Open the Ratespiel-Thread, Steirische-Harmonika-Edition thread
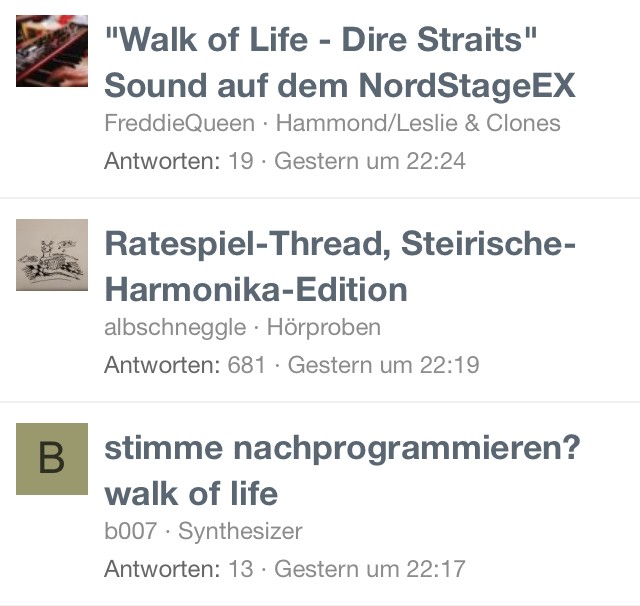 point(340,267)
